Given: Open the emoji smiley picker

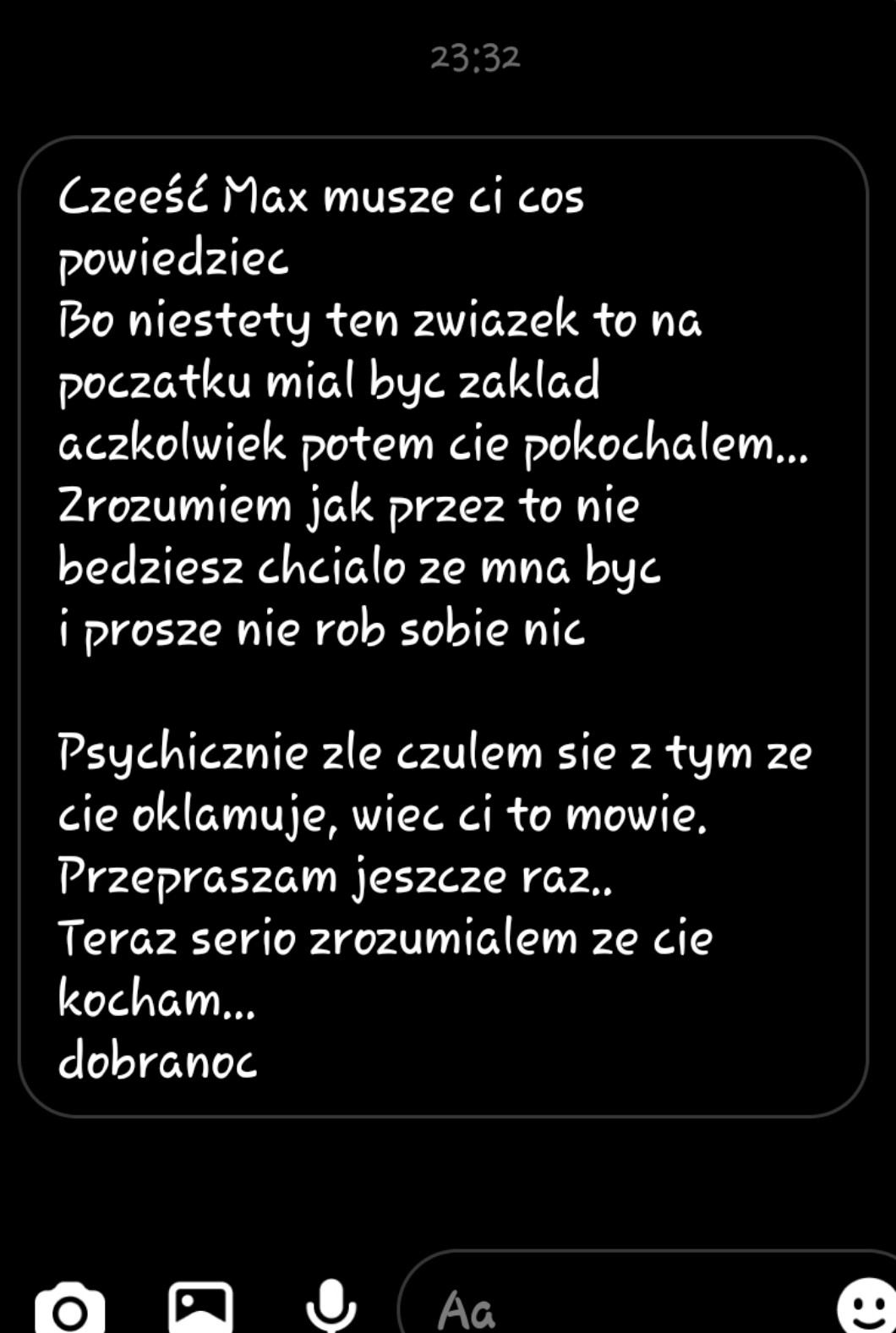Looking at the screenshot, I should (867, 1306).
